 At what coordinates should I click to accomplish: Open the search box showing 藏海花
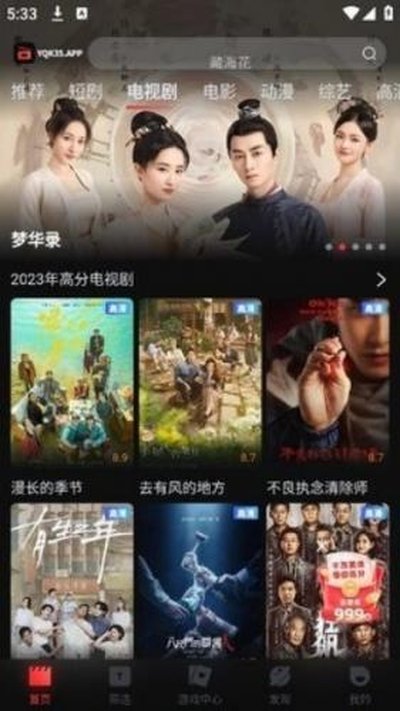click(x=237, y=54)
